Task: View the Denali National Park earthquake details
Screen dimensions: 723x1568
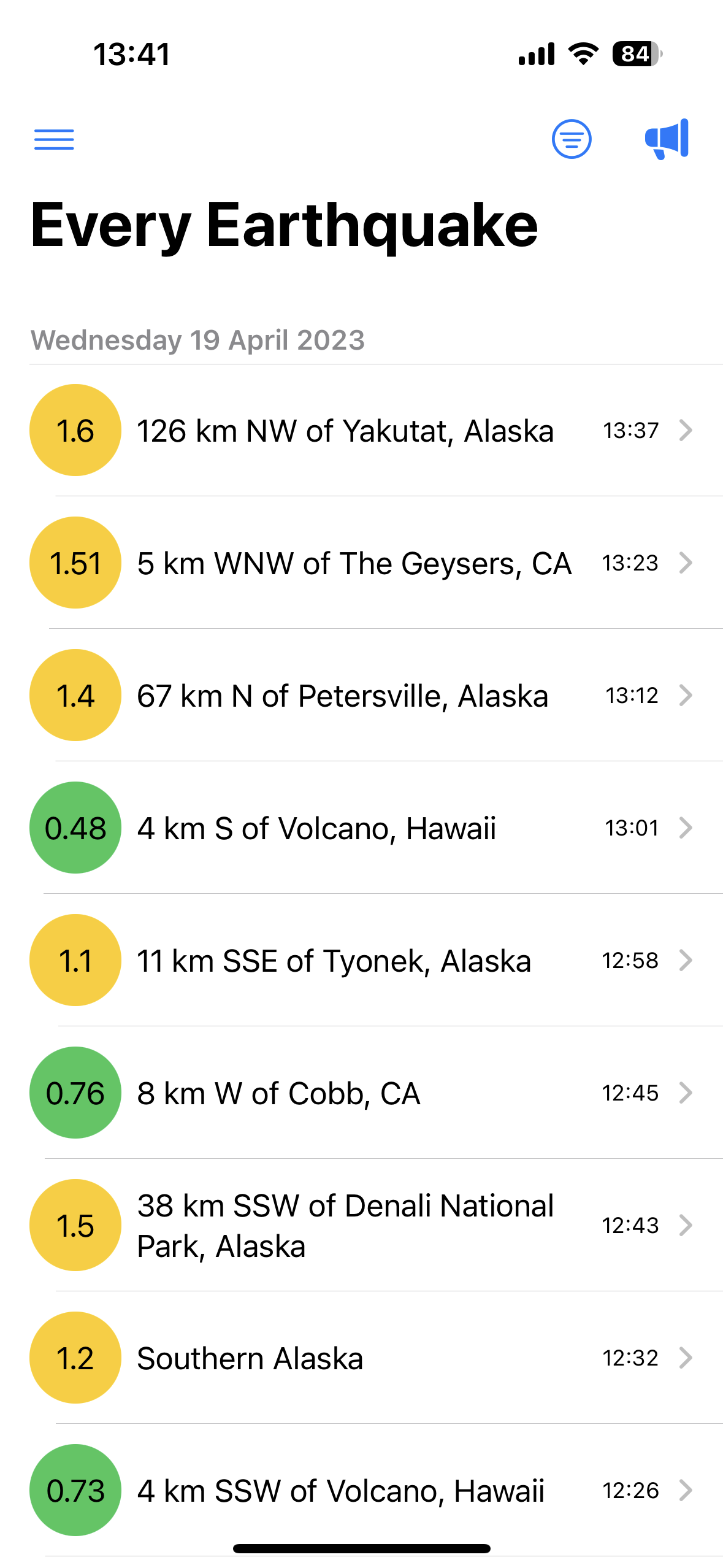Action: 345,1226
